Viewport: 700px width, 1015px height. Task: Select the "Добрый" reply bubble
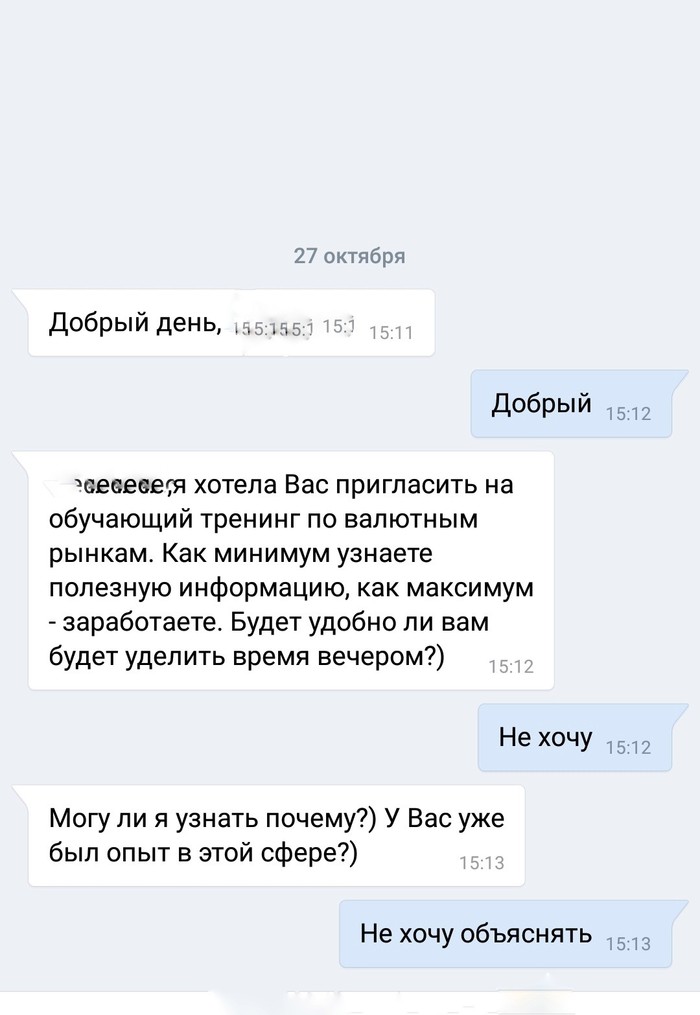point(578,404)
